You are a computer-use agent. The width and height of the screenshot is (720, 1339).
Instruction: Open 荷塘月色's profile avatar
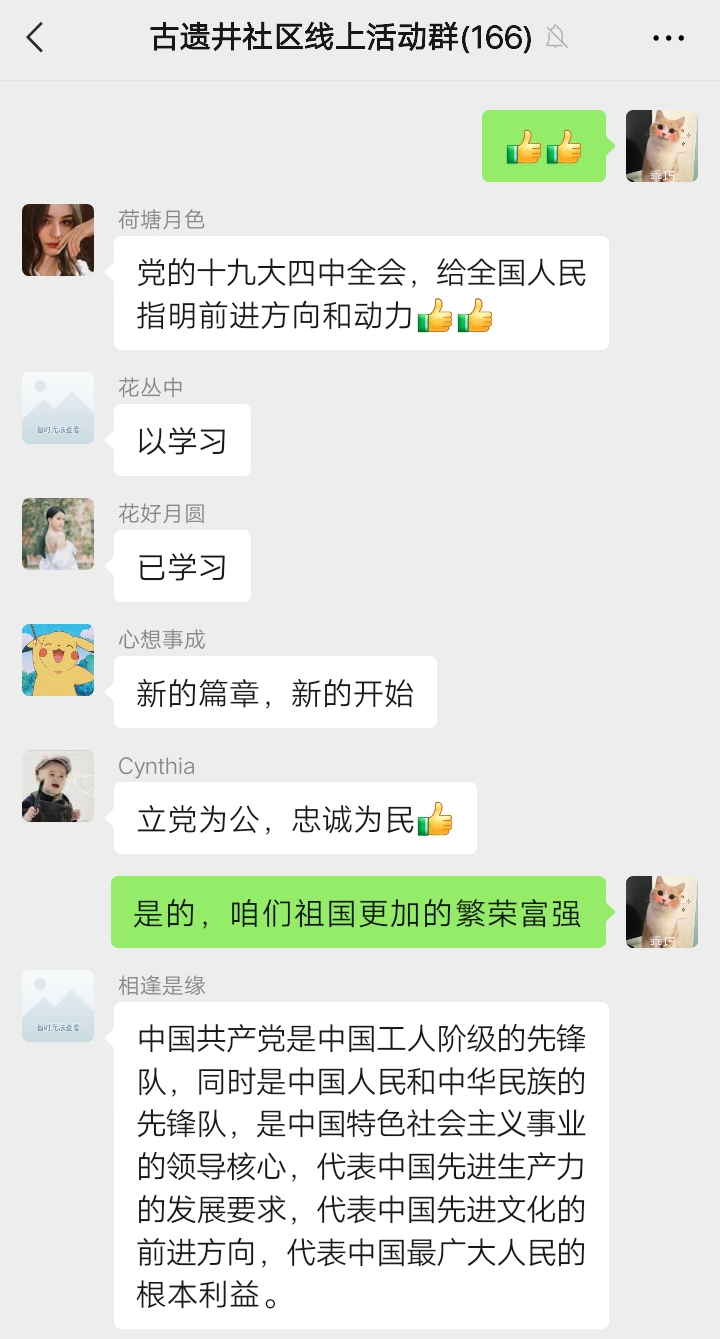[58, 240]
